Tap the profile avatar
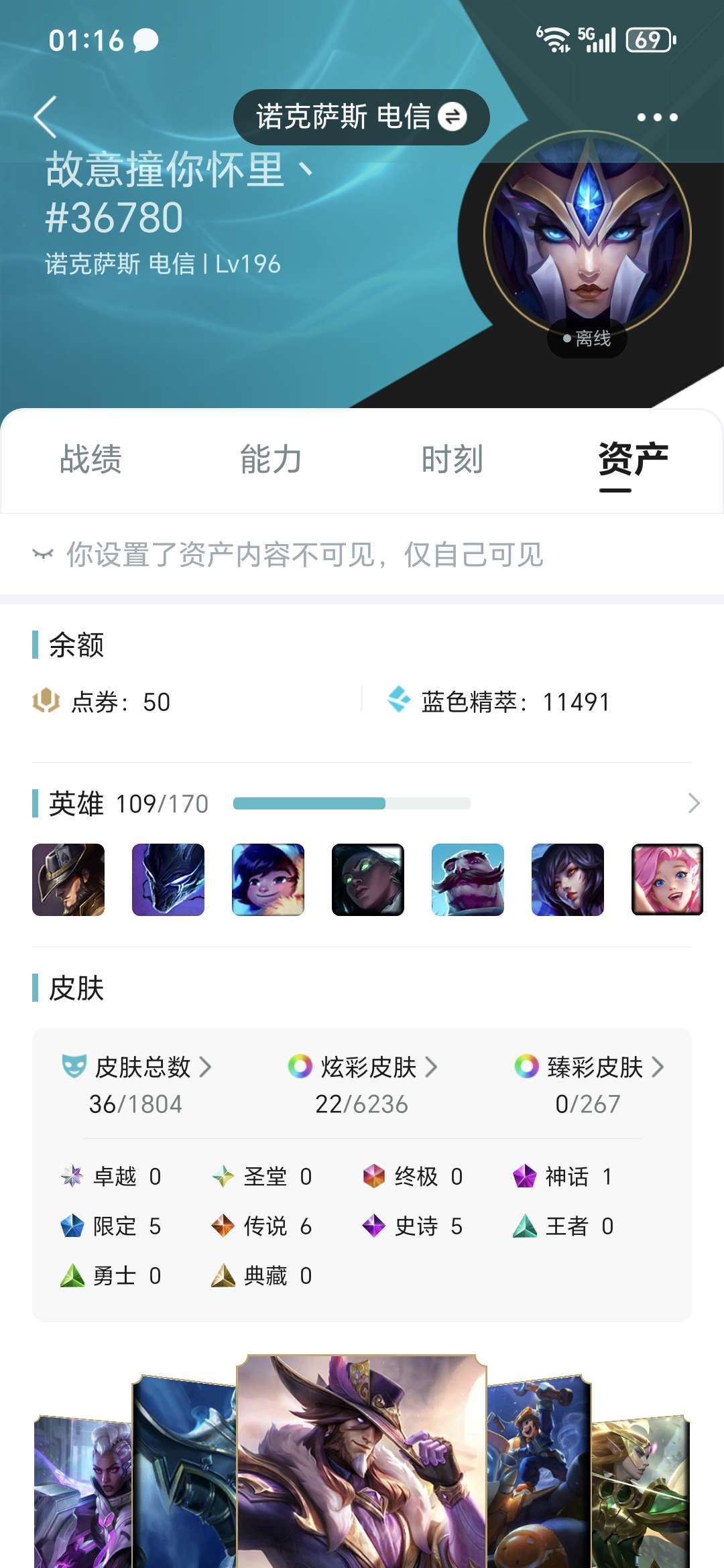 click(588, 234)
